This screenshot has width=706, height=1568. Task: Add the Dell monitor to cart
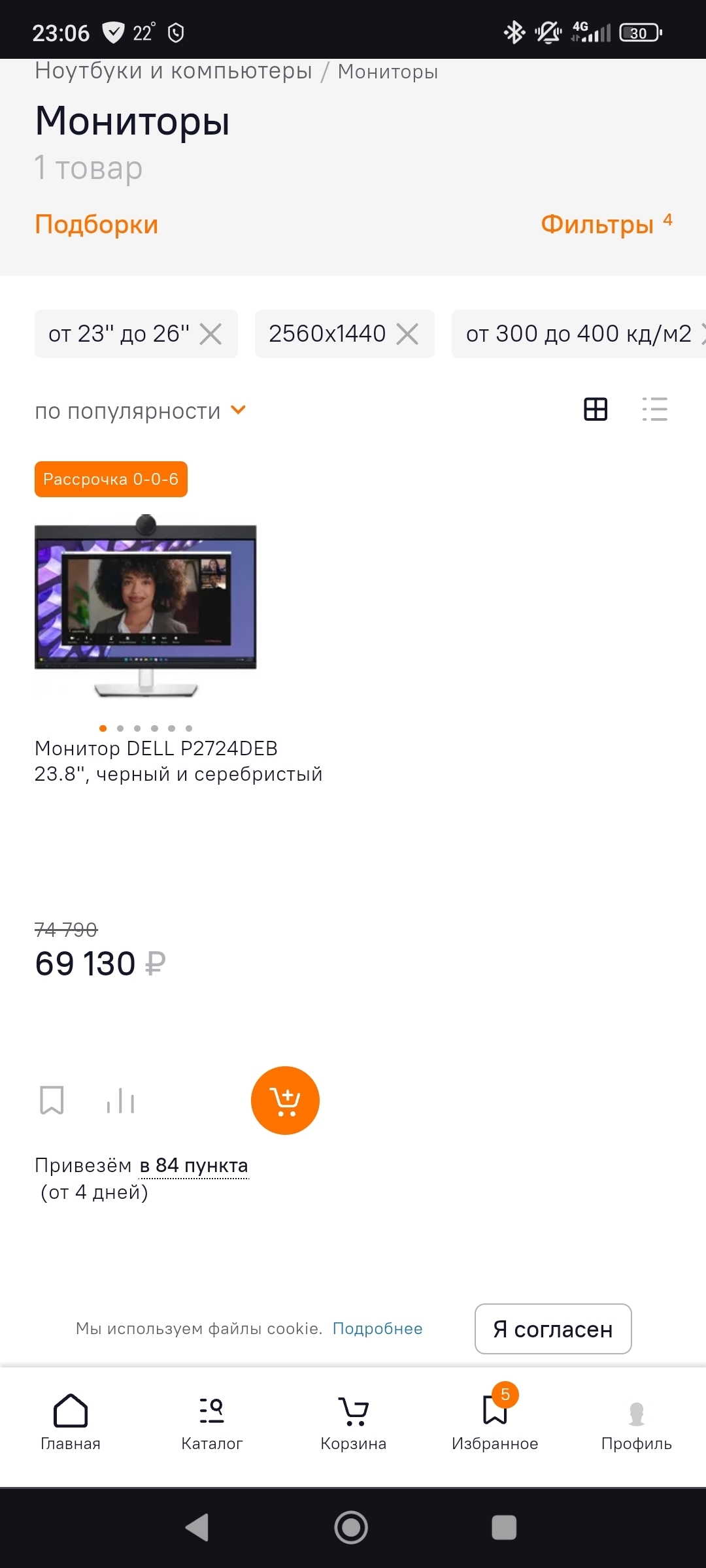(285, 1100)
